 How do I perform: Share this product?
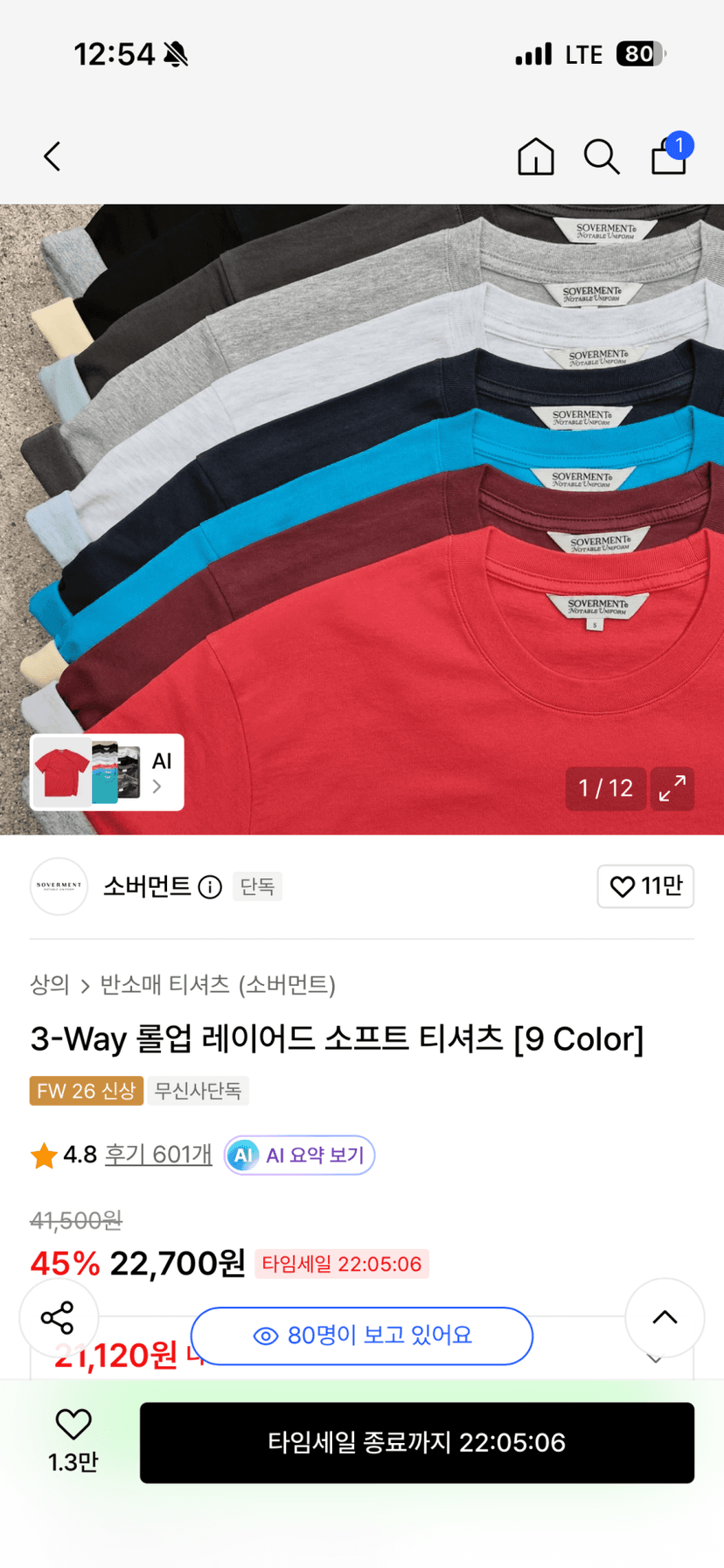click(58, 1317)
